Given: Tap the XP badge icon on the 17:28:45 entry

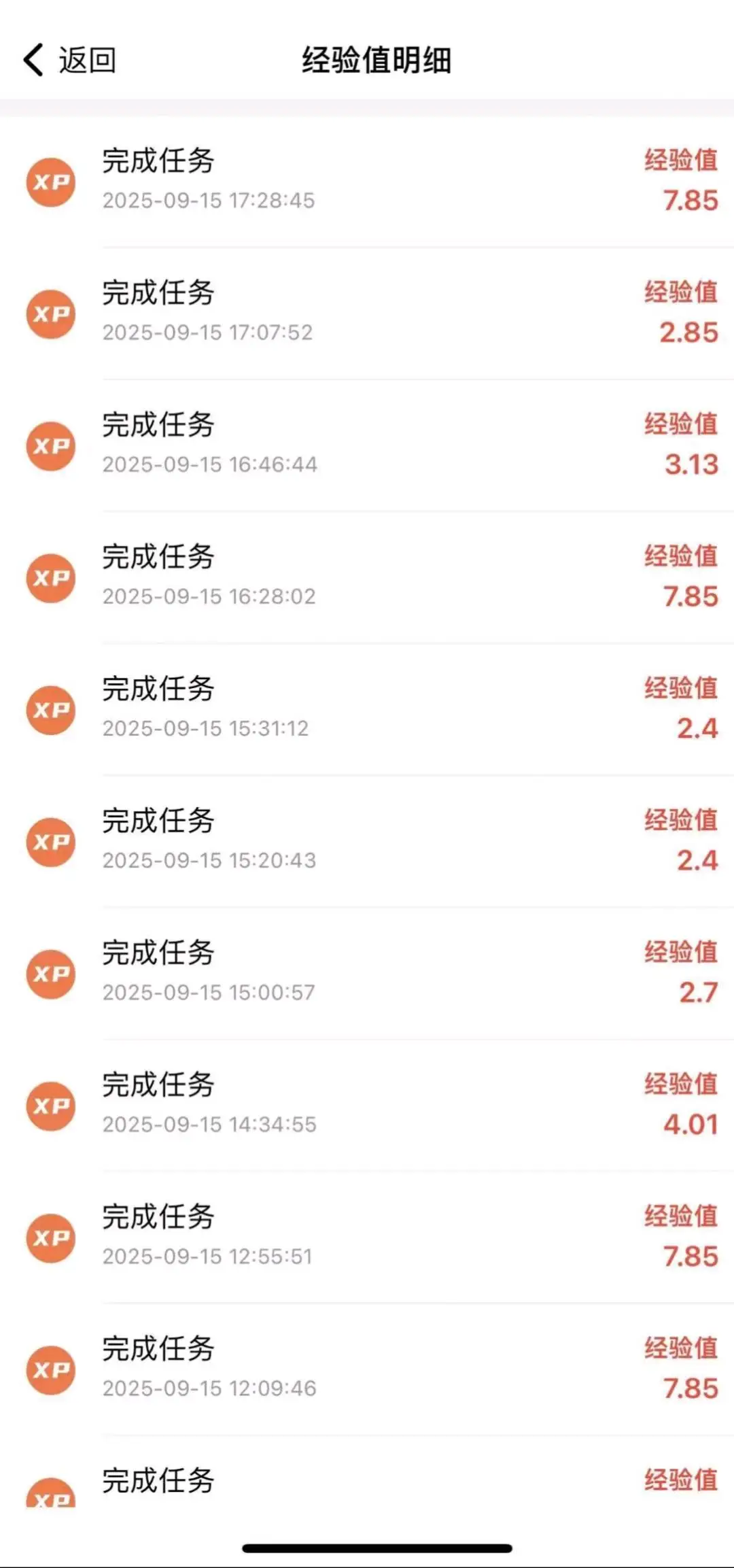Looking at the screenshot, I should pyautogui.click(x=50, y=182).
